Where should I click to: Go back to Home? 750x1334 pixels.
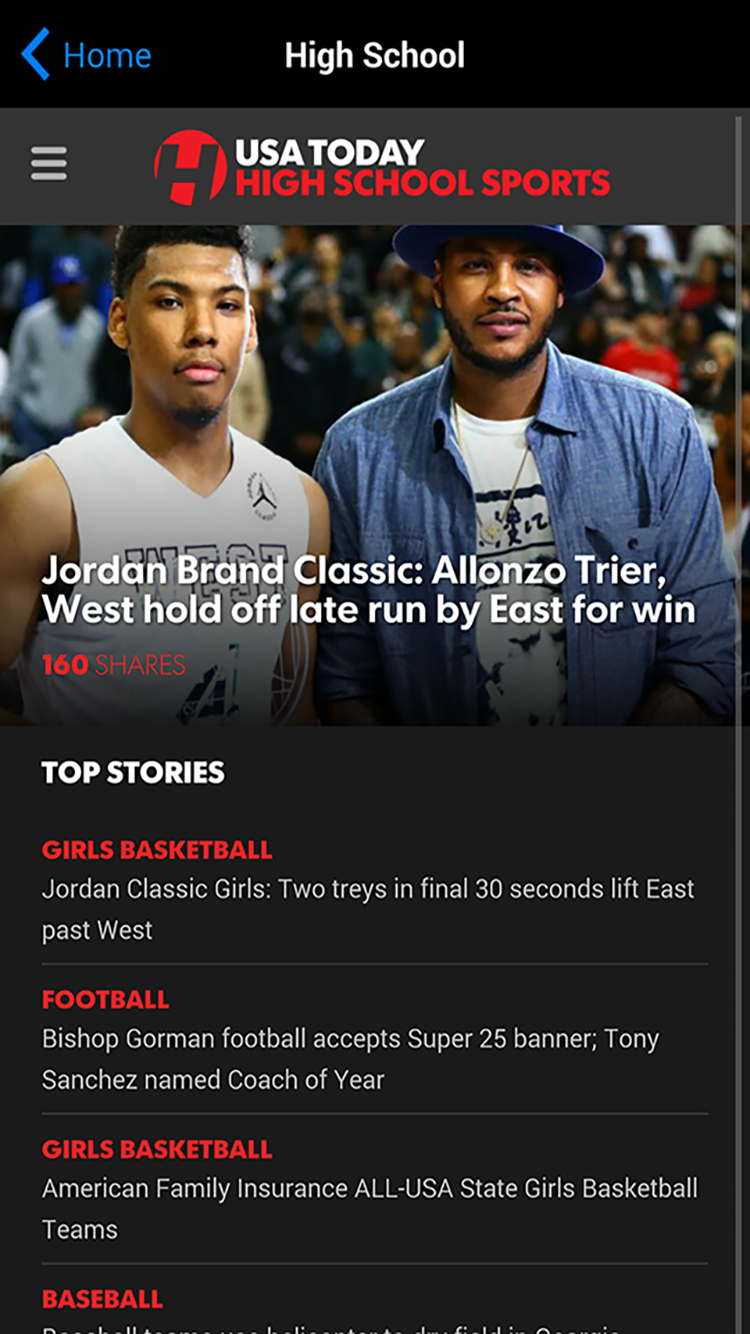87,55
